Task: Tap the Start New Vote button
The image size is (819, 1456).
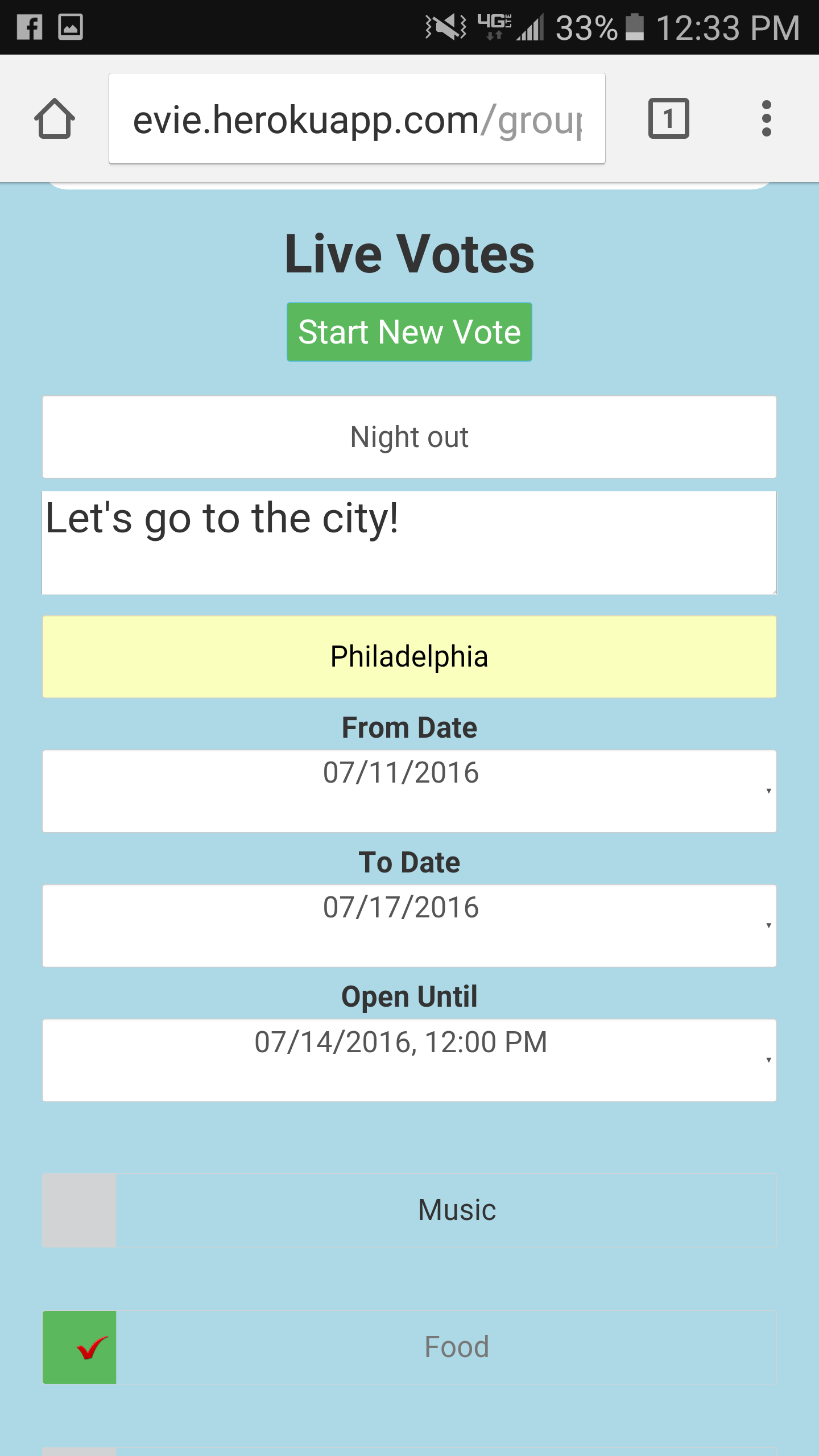Action: pos(409,332)
